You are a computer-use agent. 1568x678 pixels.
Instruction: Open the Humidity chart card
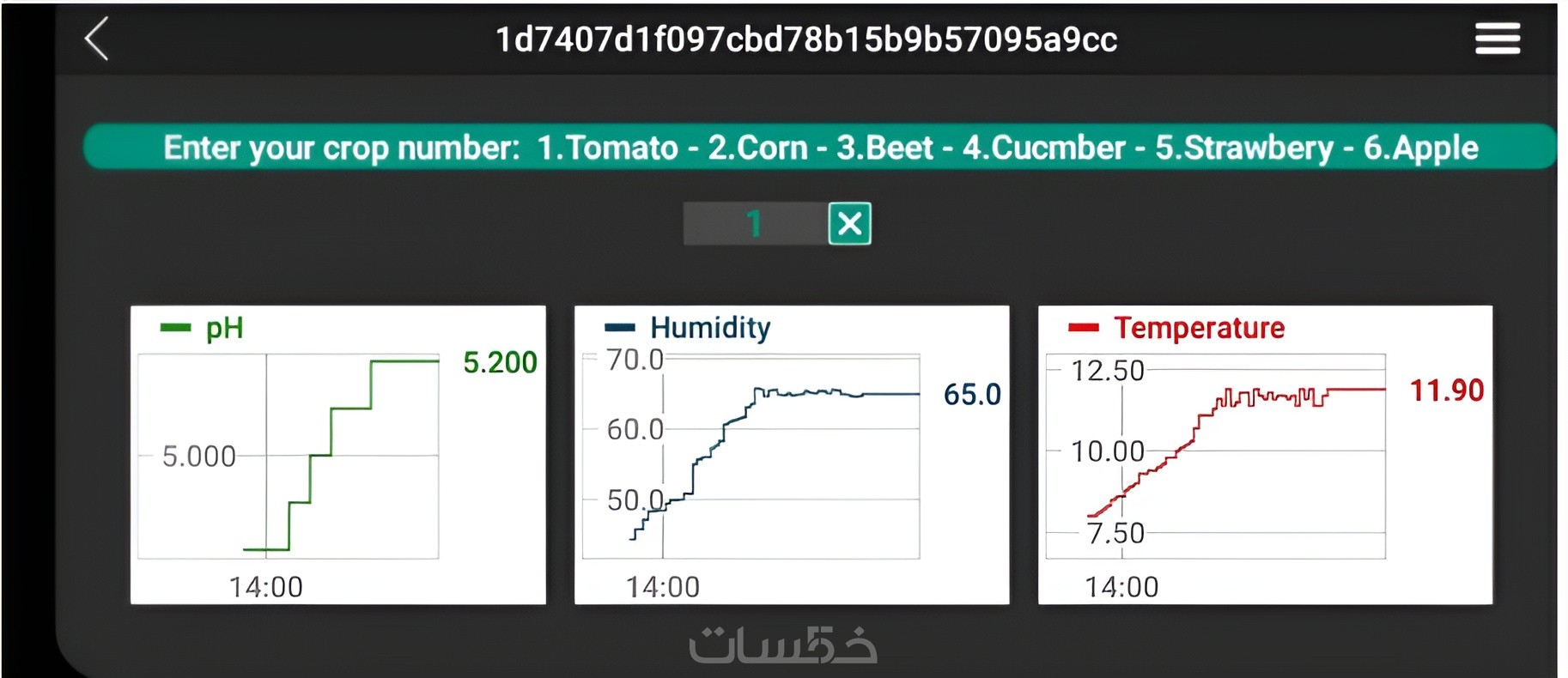click(791, 455)
